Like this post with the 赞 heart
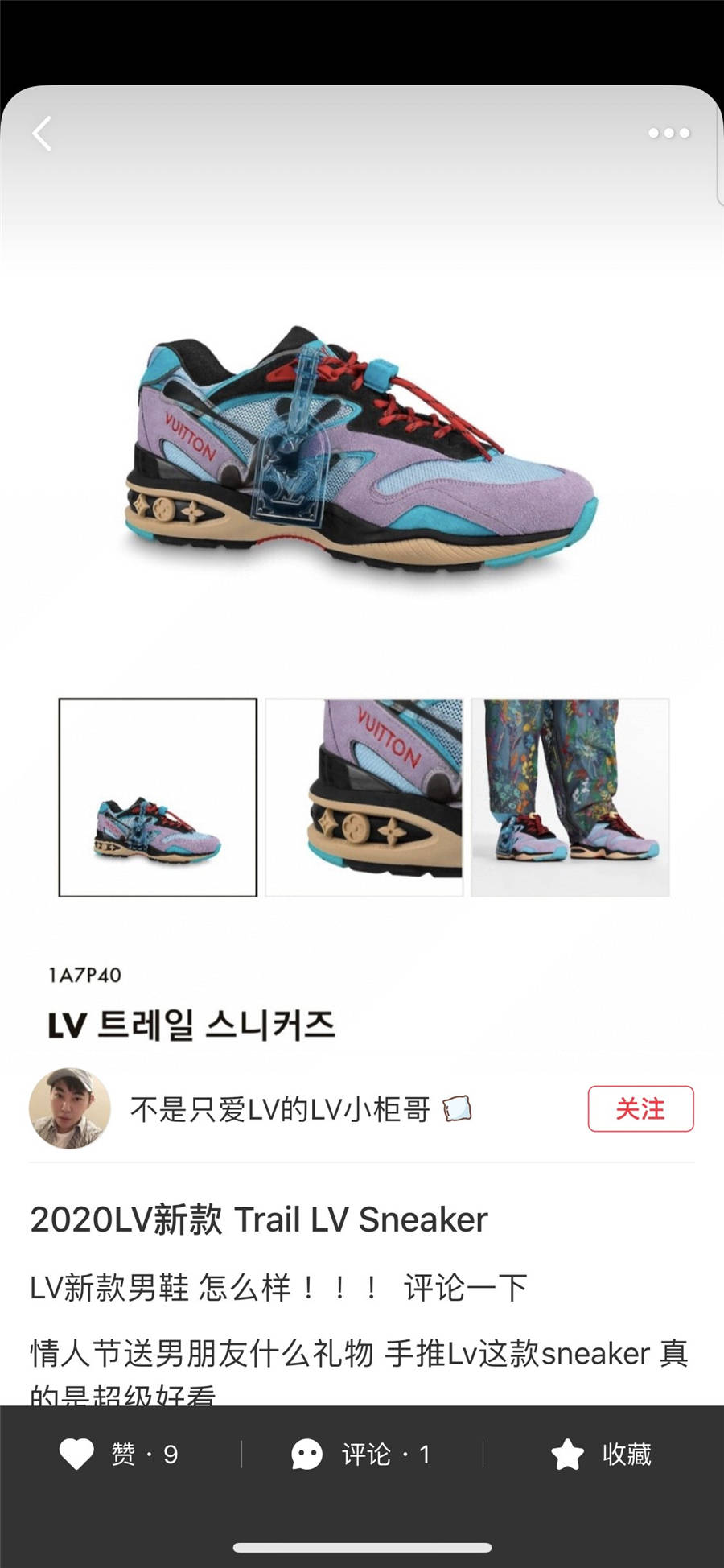 [77, 1454]
